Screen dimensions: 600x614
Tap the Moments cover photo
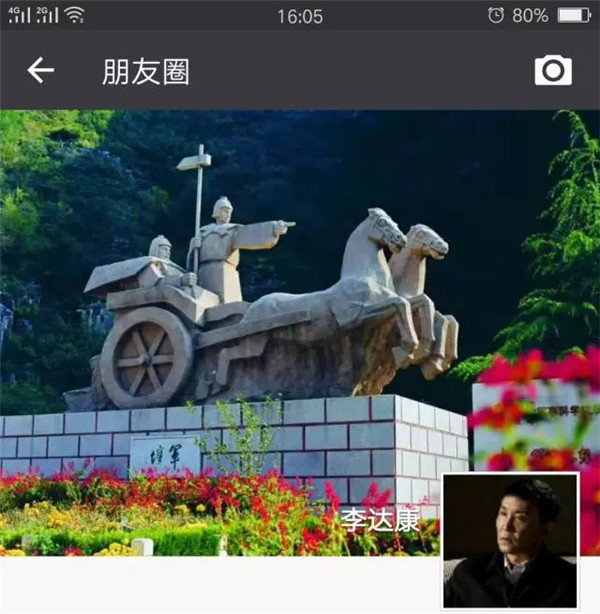pos(280,300)
